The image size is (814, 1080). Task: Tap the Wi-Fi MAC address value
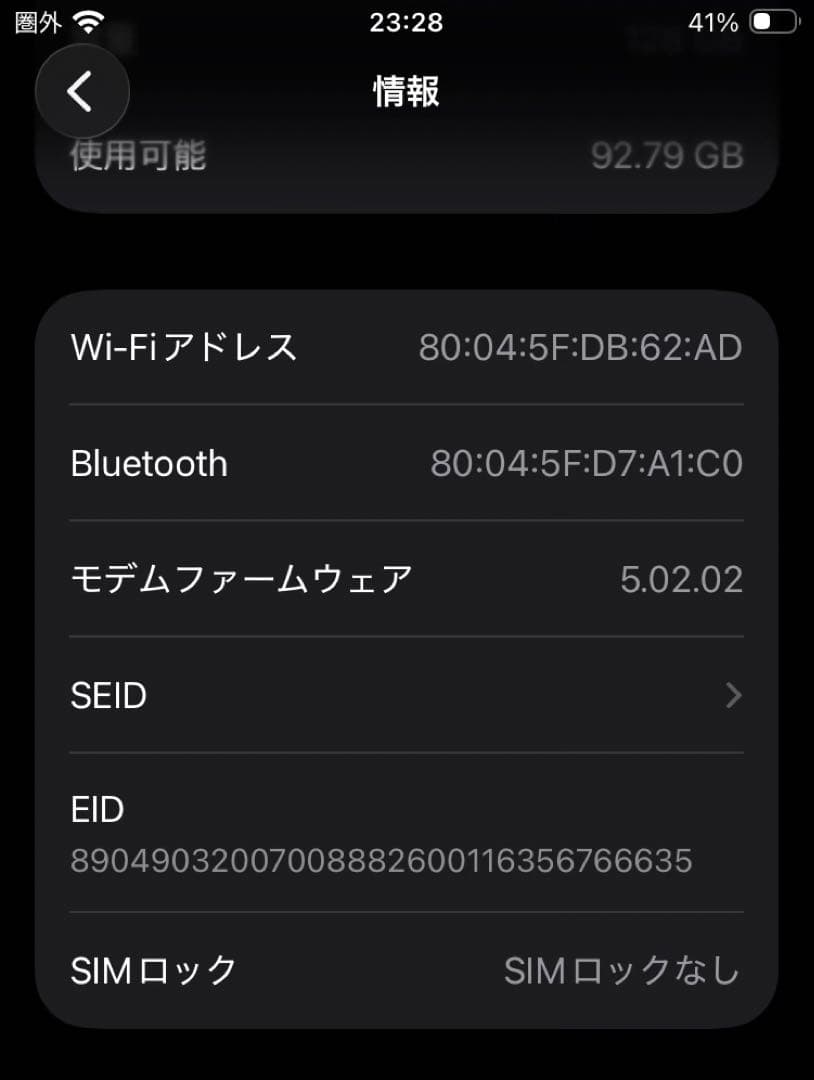point(582,347)
